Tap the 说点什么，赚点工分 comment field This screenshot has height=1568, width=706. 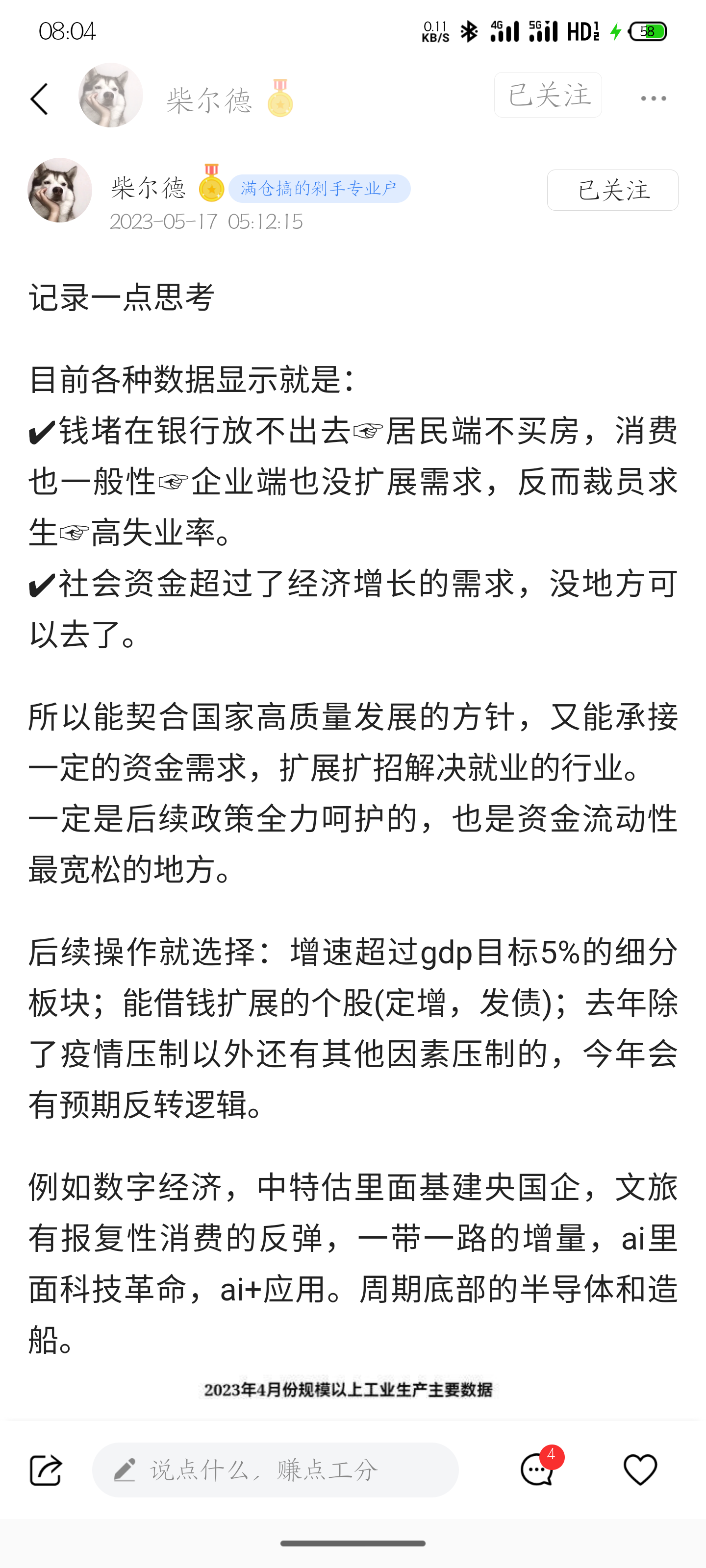click(x=276, y=1470)
